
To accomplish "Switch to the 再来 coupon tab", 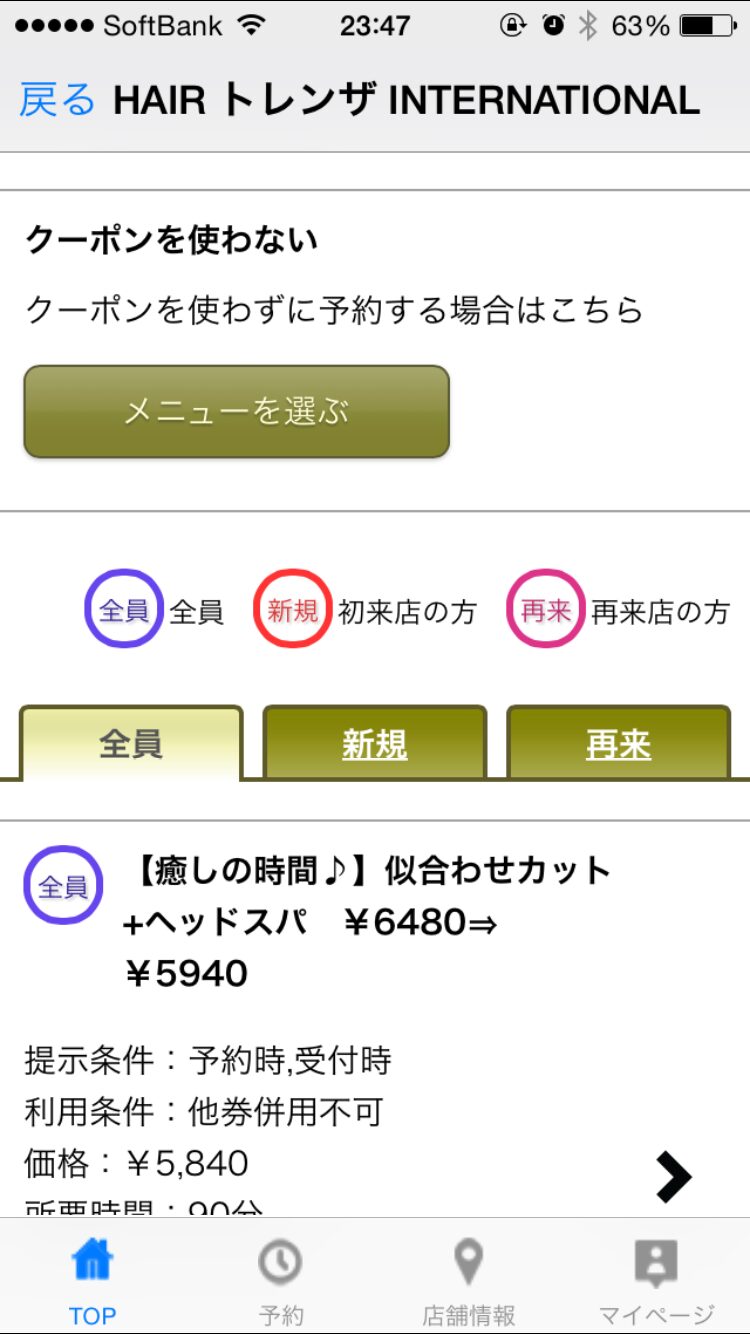I will click(x=619, y=744).
